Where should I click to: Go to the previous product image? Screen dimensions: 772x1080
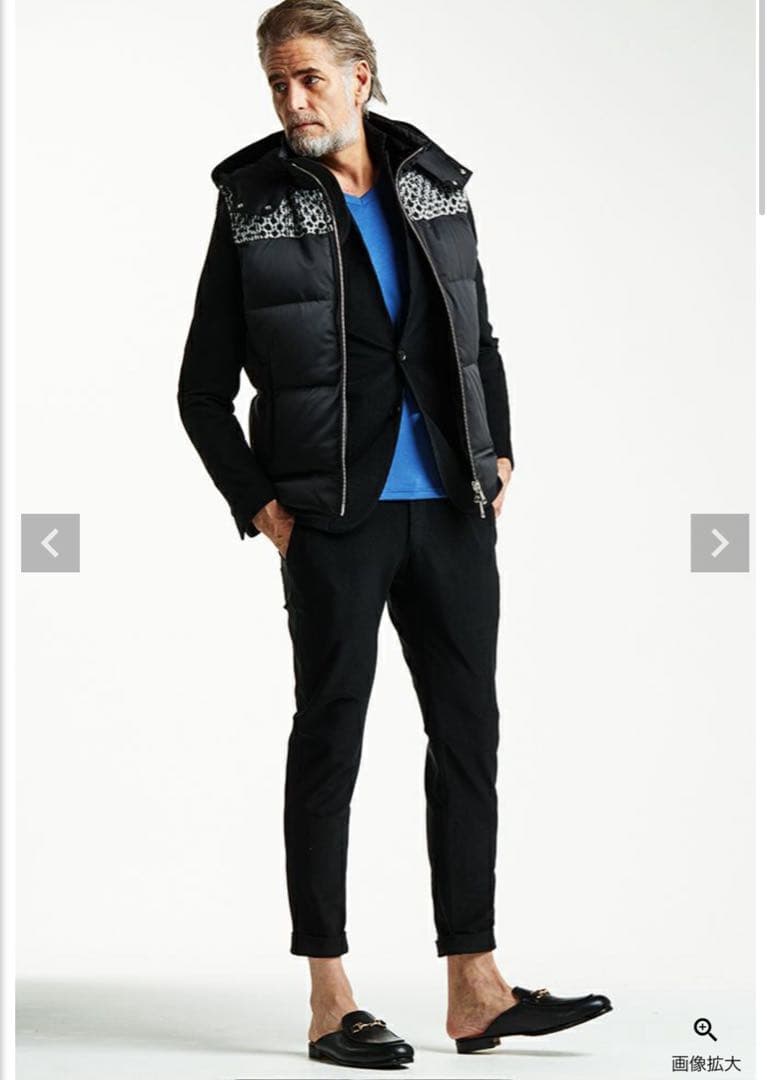click(50, 543)
